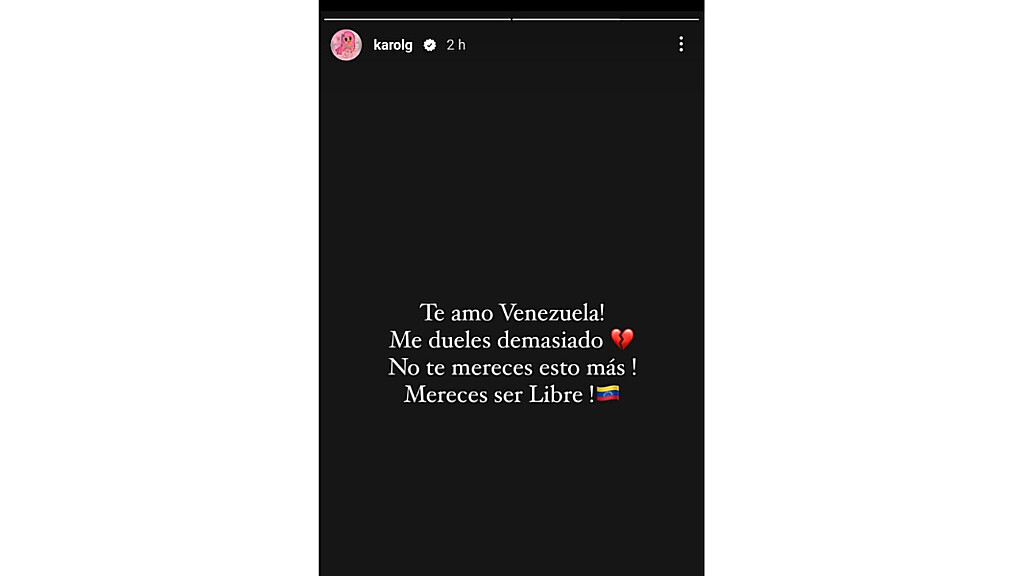Open the story's three-dot options menu
Screen dimensions: 1024x576
[681, 44]
